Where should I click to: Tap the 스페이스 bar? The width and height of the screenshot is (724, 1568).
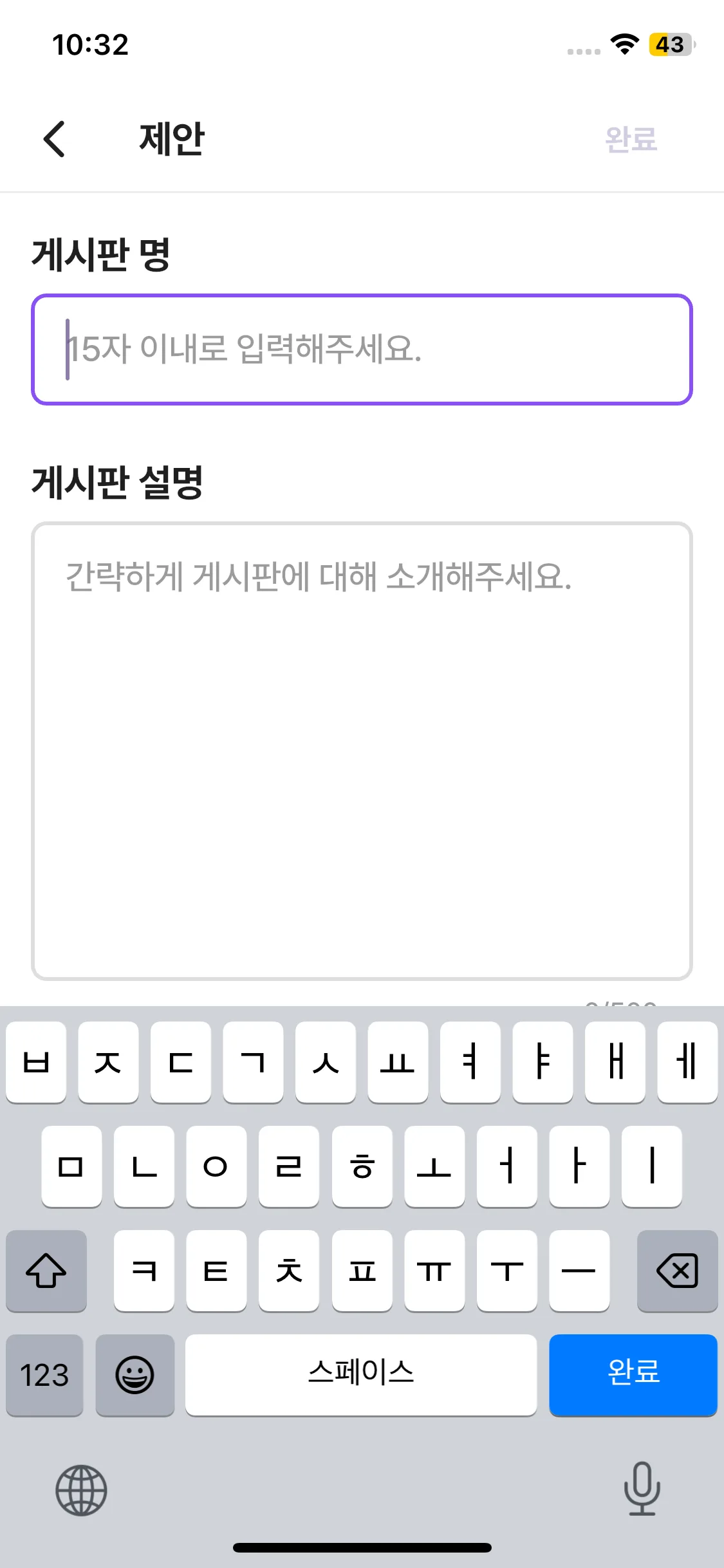click(361, 1375)
